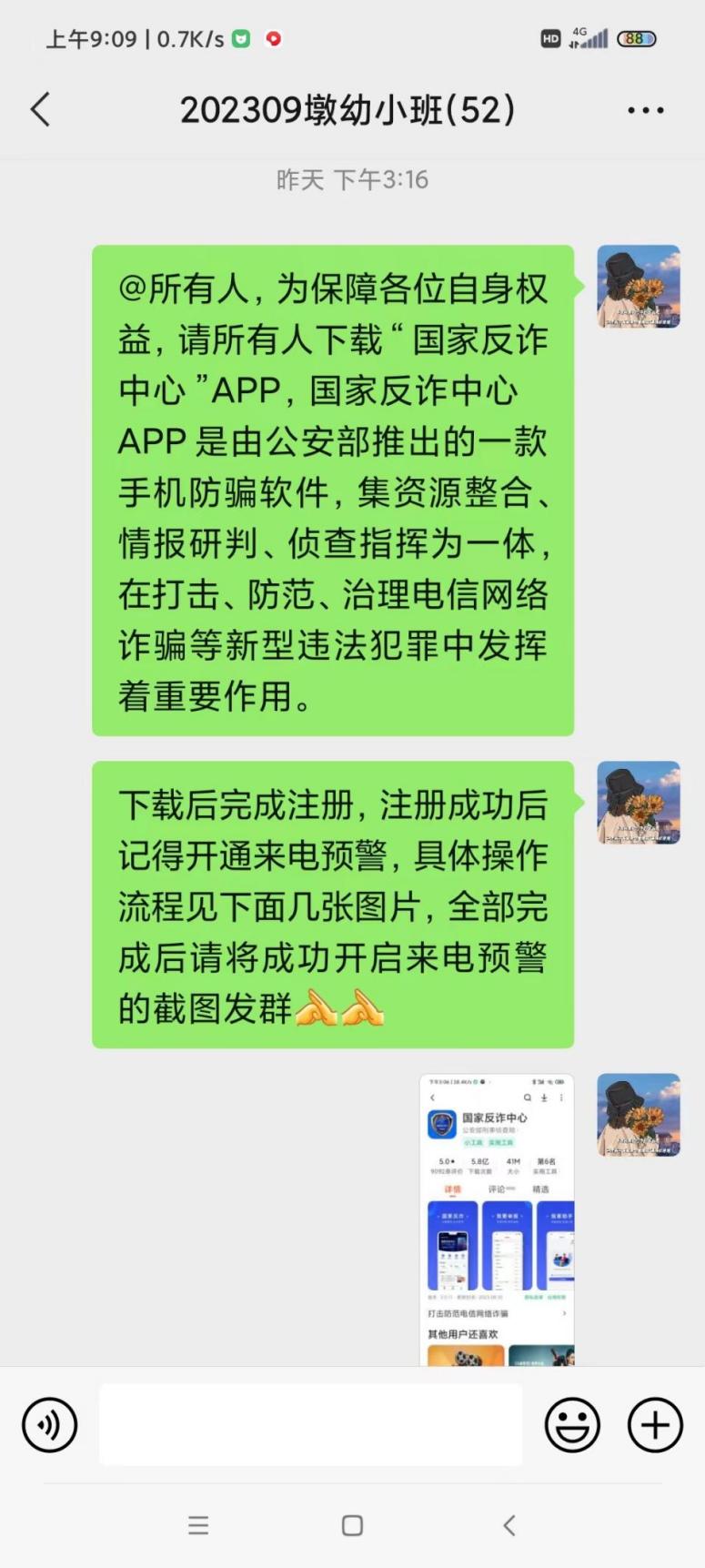Tap the message input field
Screen dimensions: 705x1568
310,1424
